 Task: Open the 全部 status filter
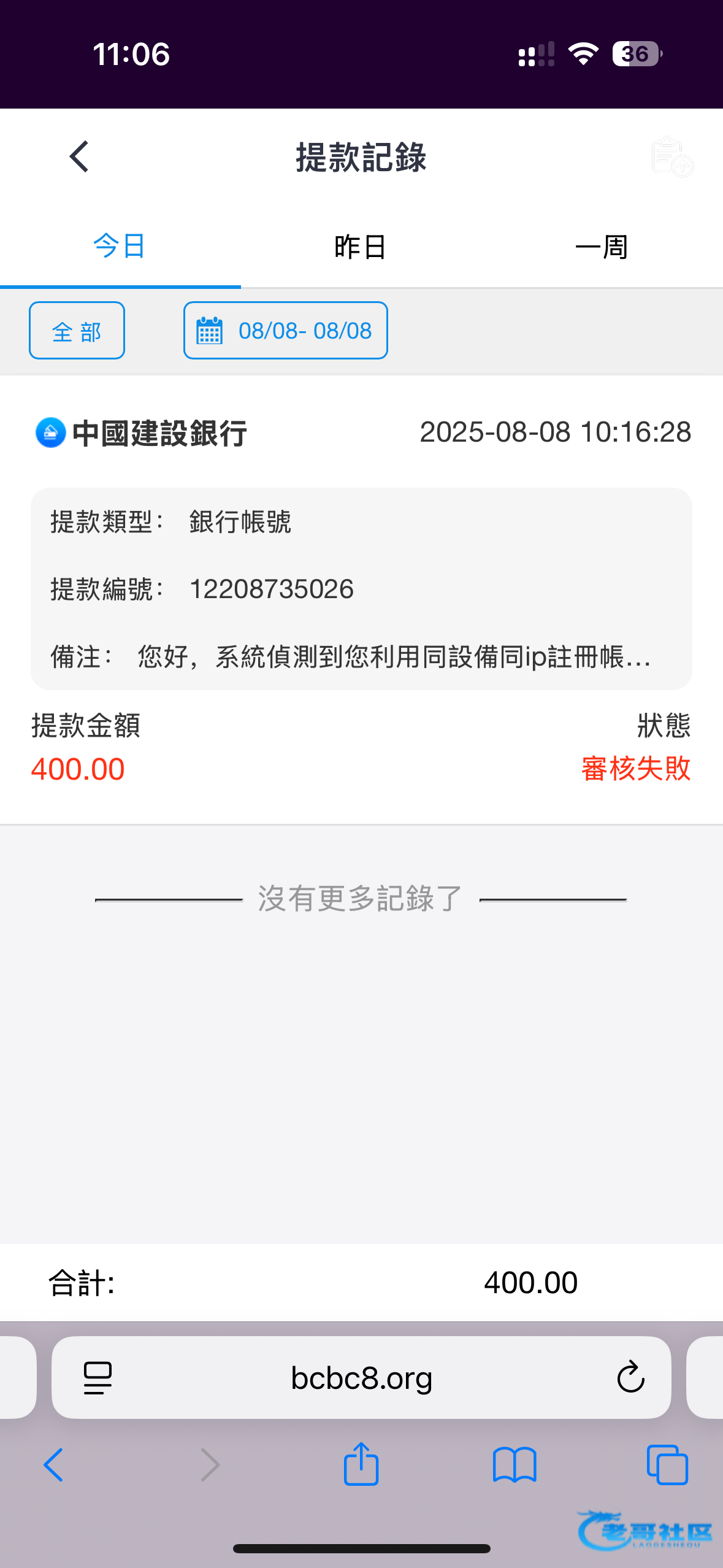pos(77,331)
